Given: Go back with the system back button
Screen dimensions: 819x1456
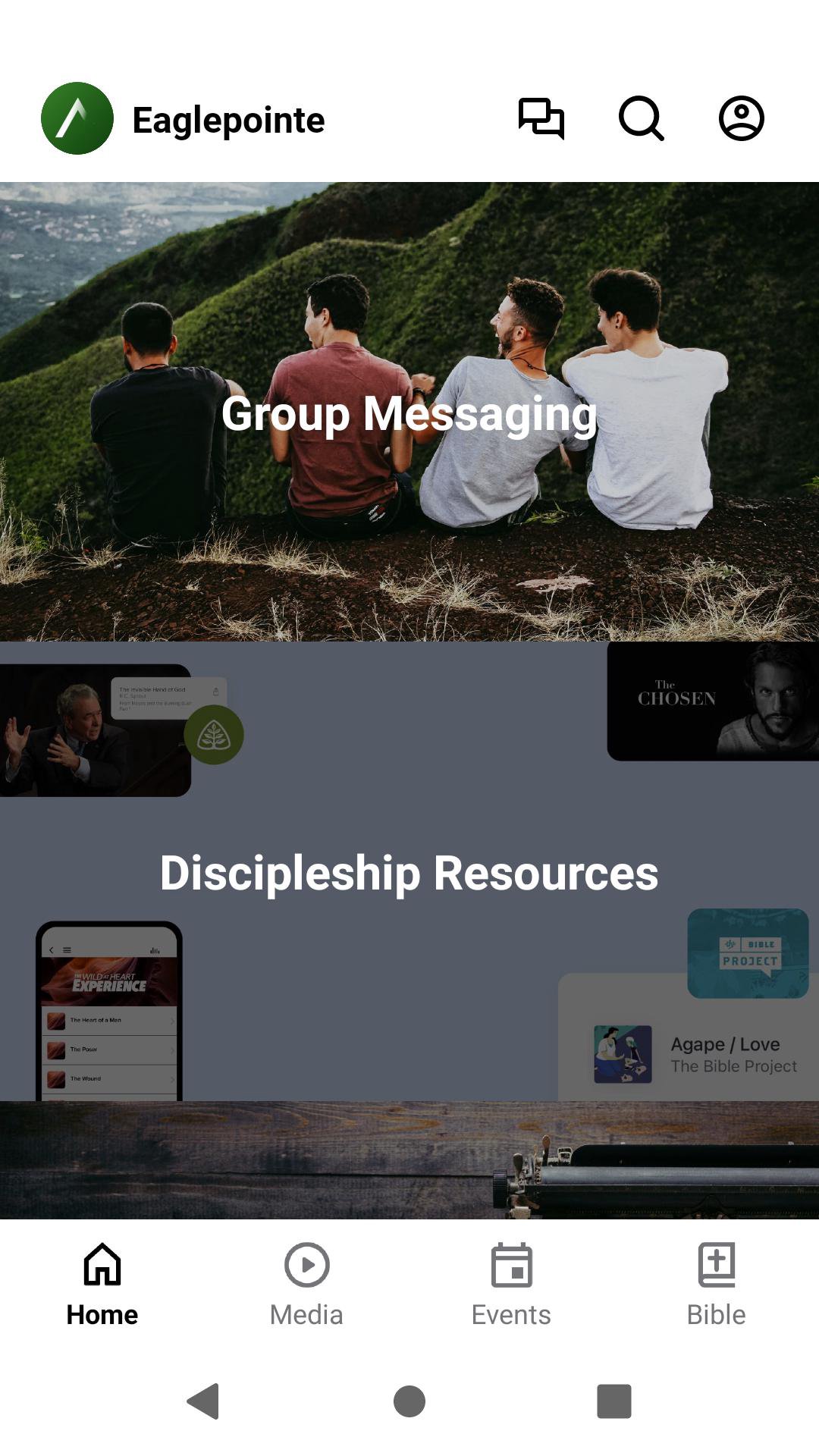Looking at the screenshot, I should [x=203, y=1401].
